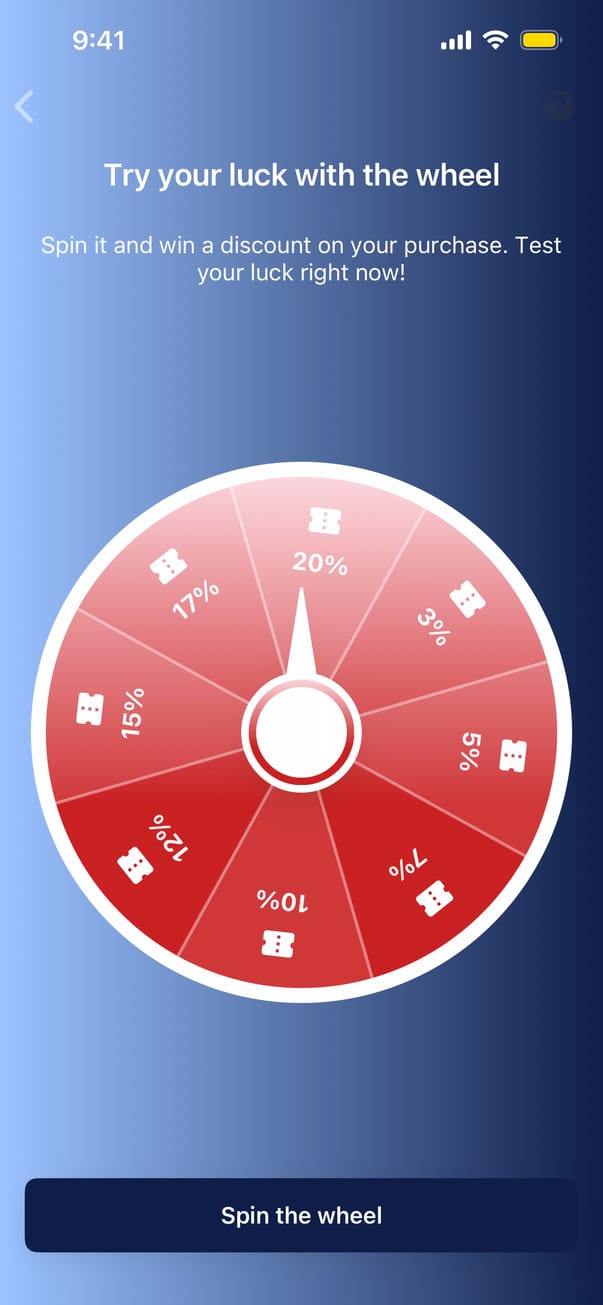The width and height of the screenshot is (603, 1305).
Task: Go back using the top-left arrow
Action: [x=25, y=106]
